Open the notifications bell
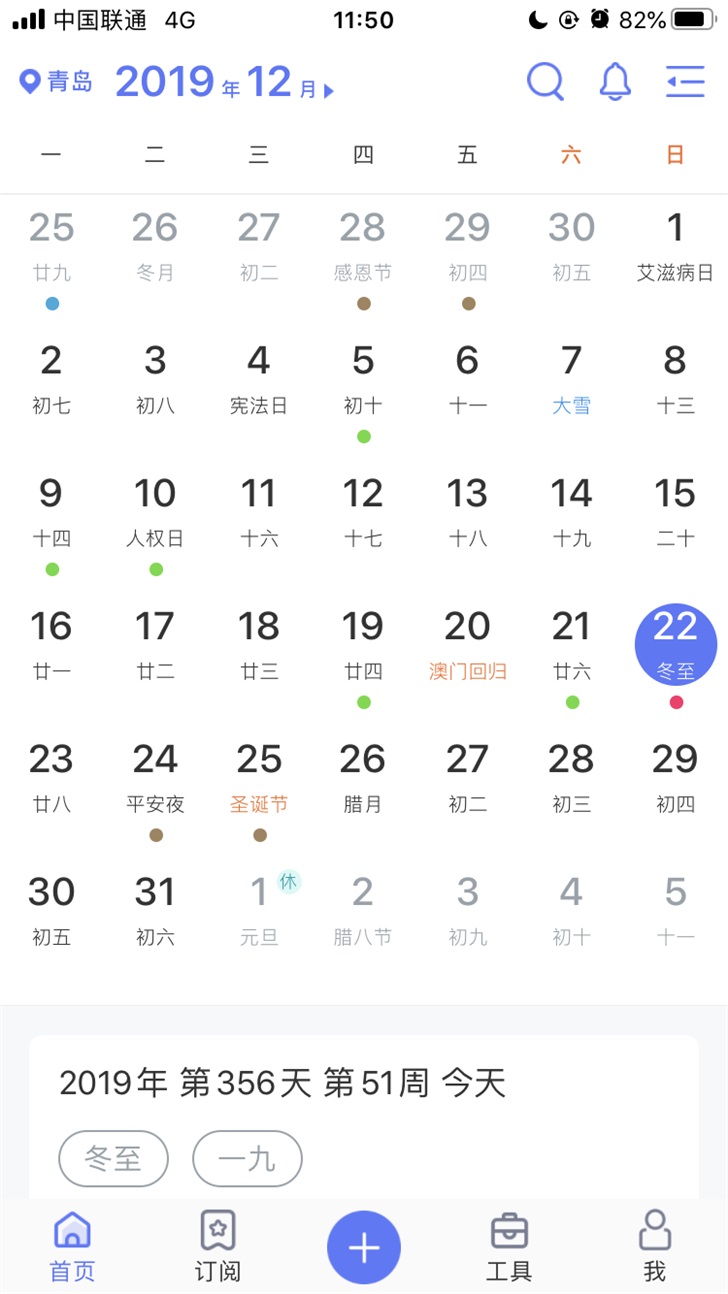 click(615, 81)
